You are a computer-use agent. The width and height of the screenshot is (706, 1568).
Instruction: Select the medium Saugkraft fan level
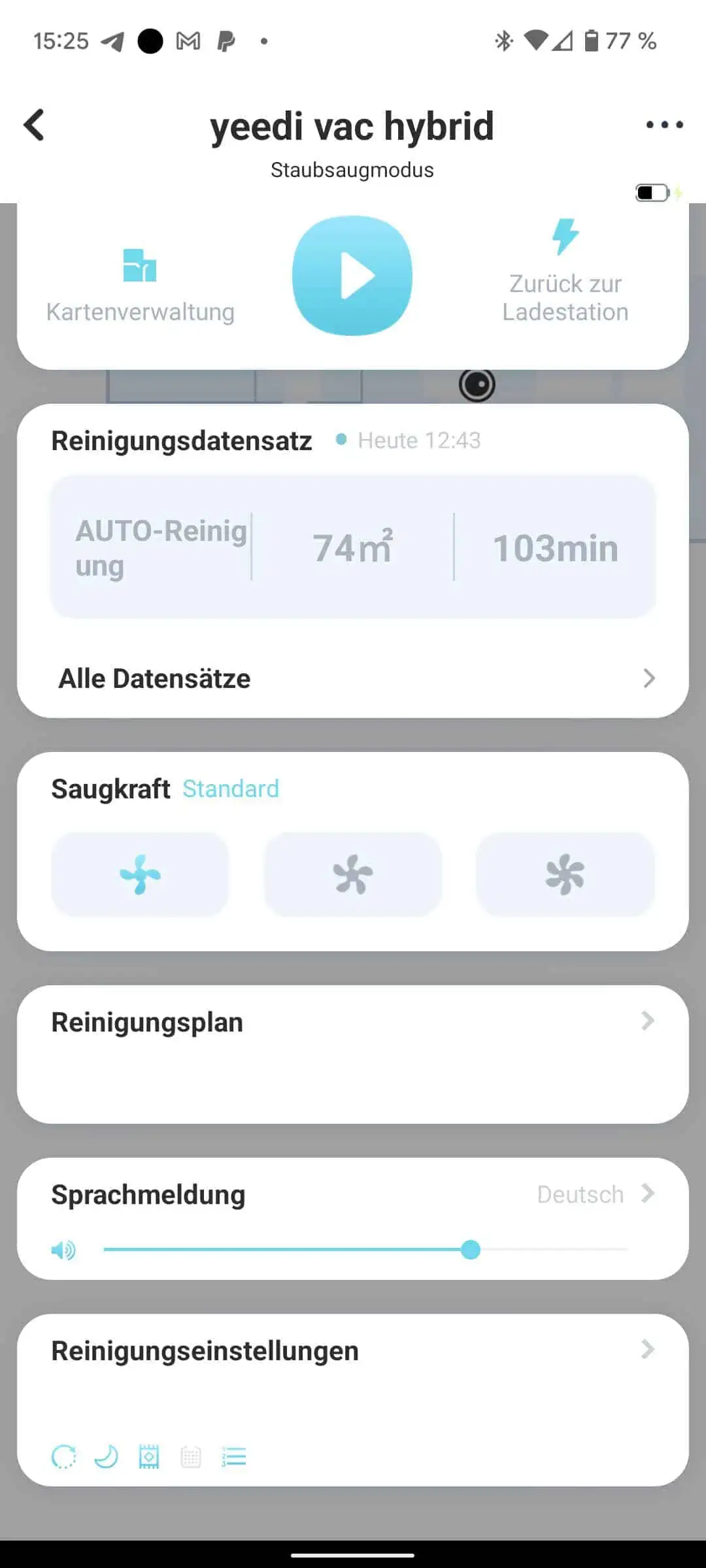pos(353,874)
